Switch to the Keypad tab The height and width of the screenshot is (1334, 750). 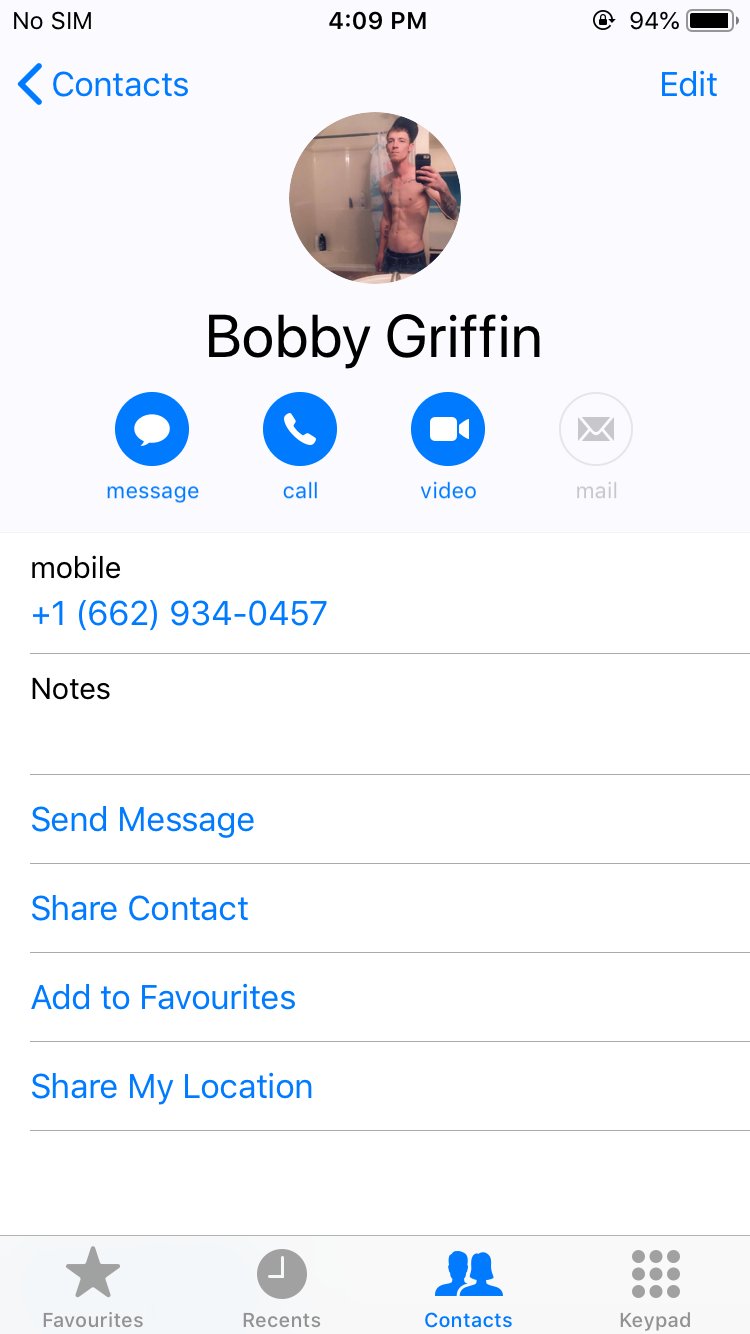655,1289
